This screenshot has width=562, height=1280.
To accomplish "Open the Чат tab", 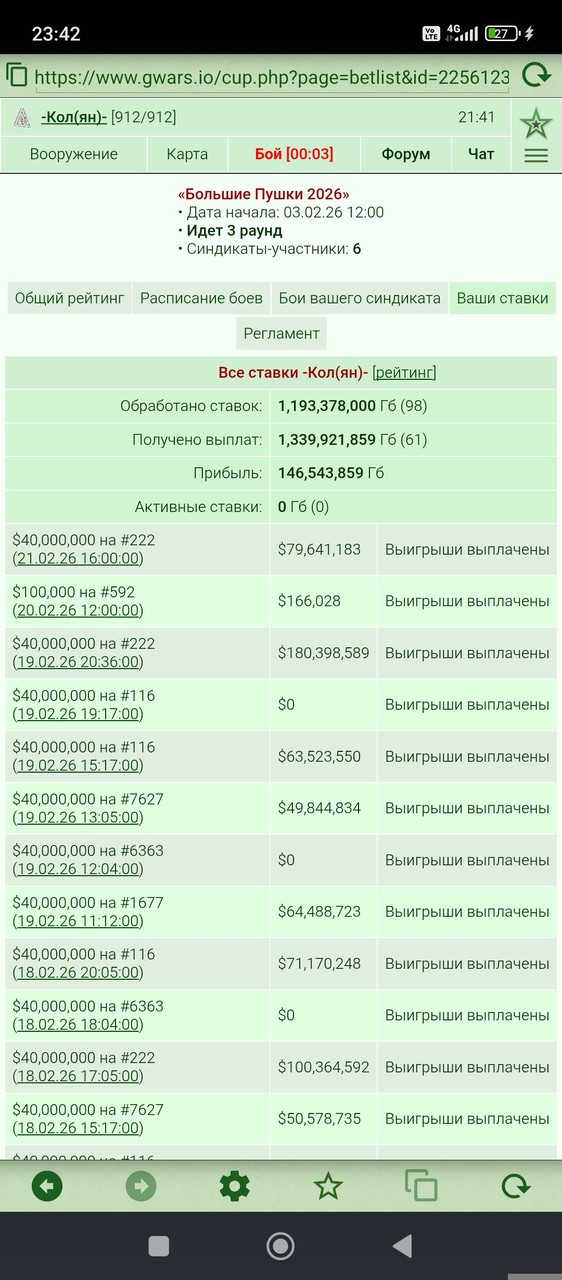I will pyautogui.click(x=481, y=154).
